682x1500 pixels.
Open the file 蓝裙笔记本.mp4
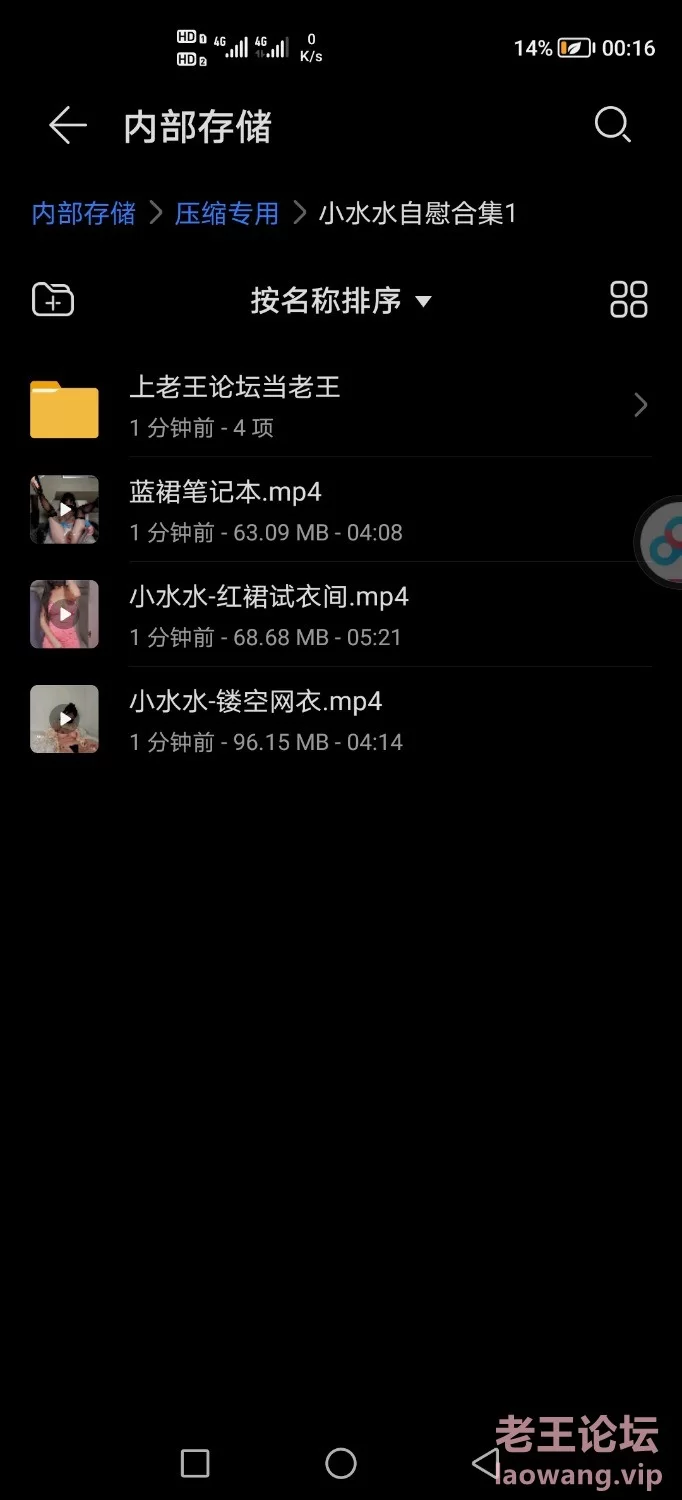click(x=340, y=510)
